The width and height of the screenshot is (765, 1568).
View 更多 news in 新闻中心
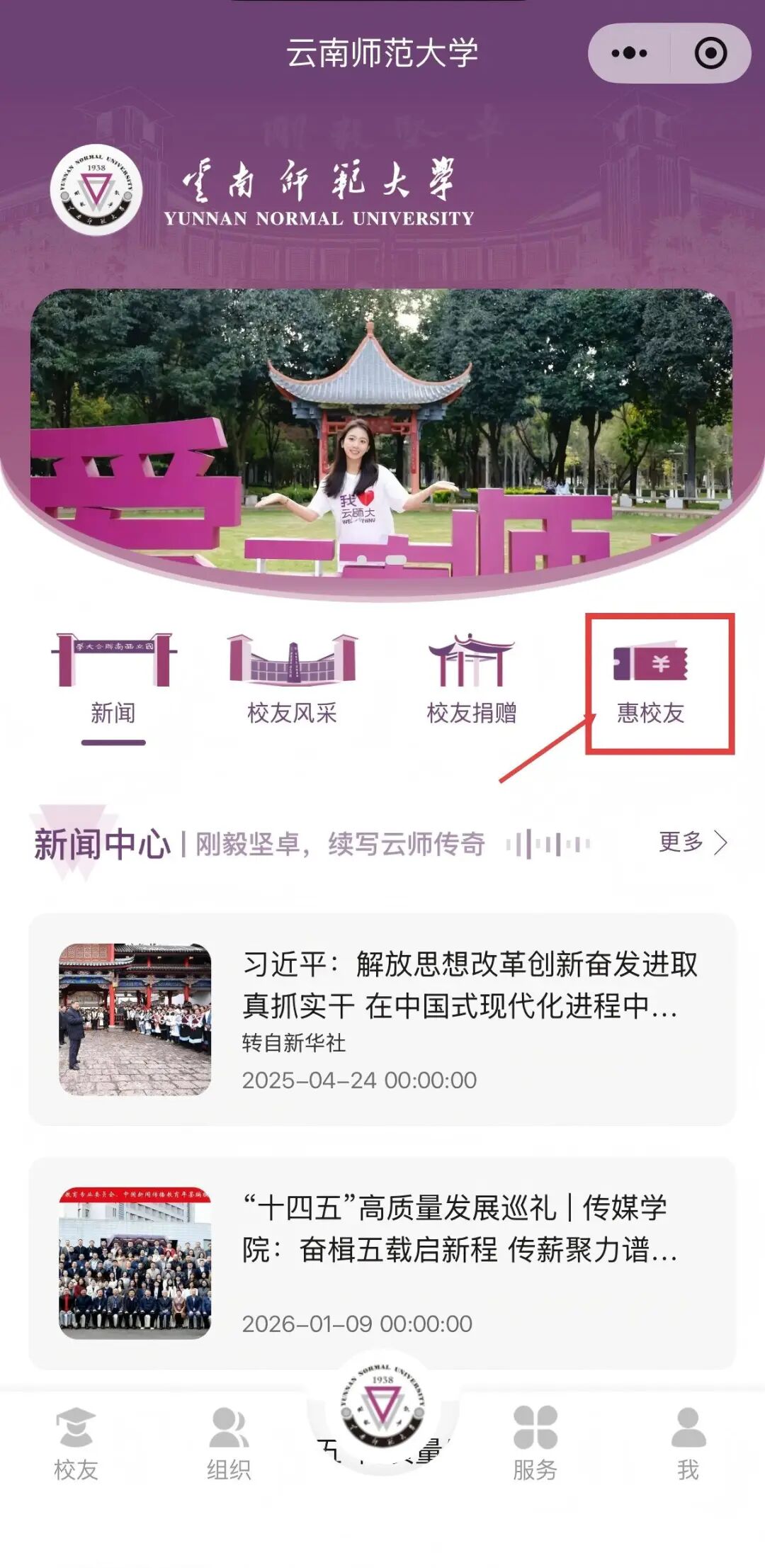(x=693, y=842)
